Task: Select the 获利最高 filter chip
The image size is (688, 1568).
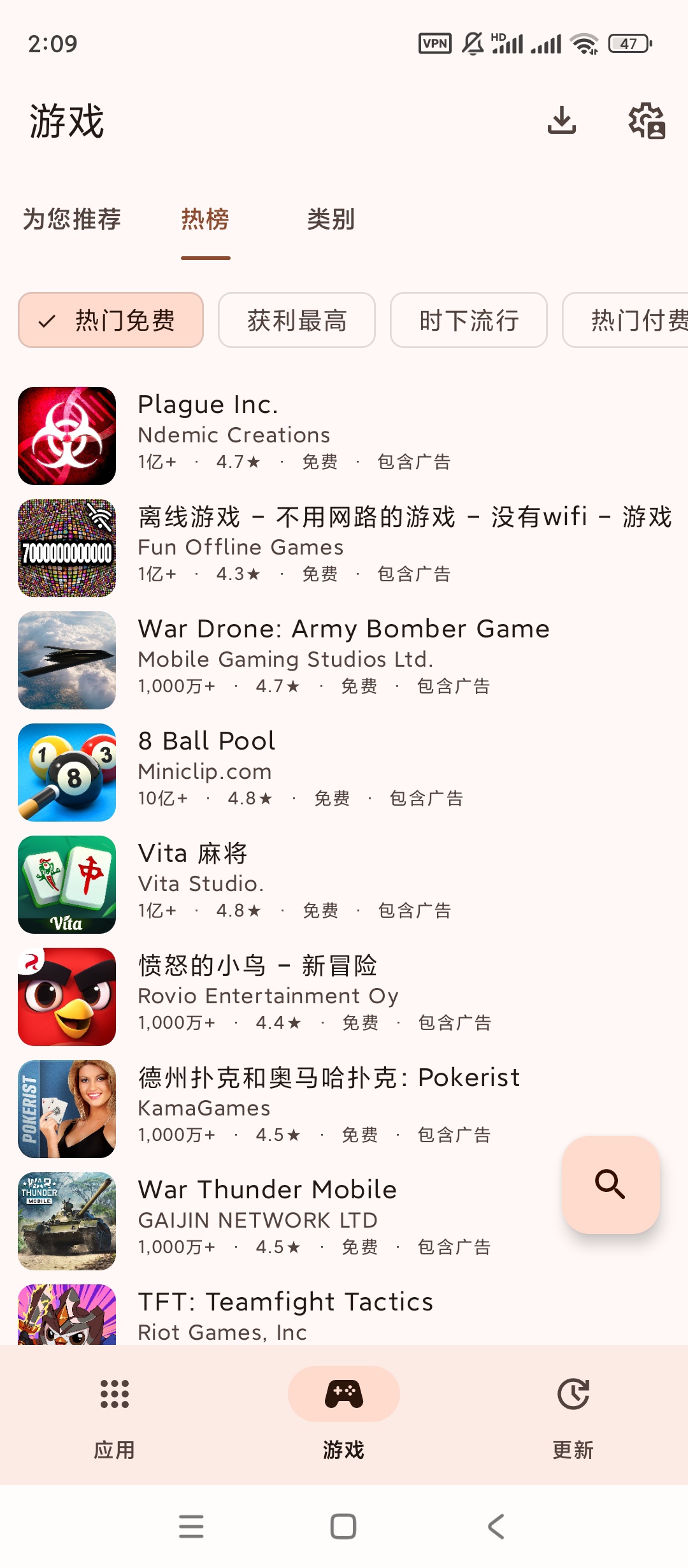Action: (297, 320)
